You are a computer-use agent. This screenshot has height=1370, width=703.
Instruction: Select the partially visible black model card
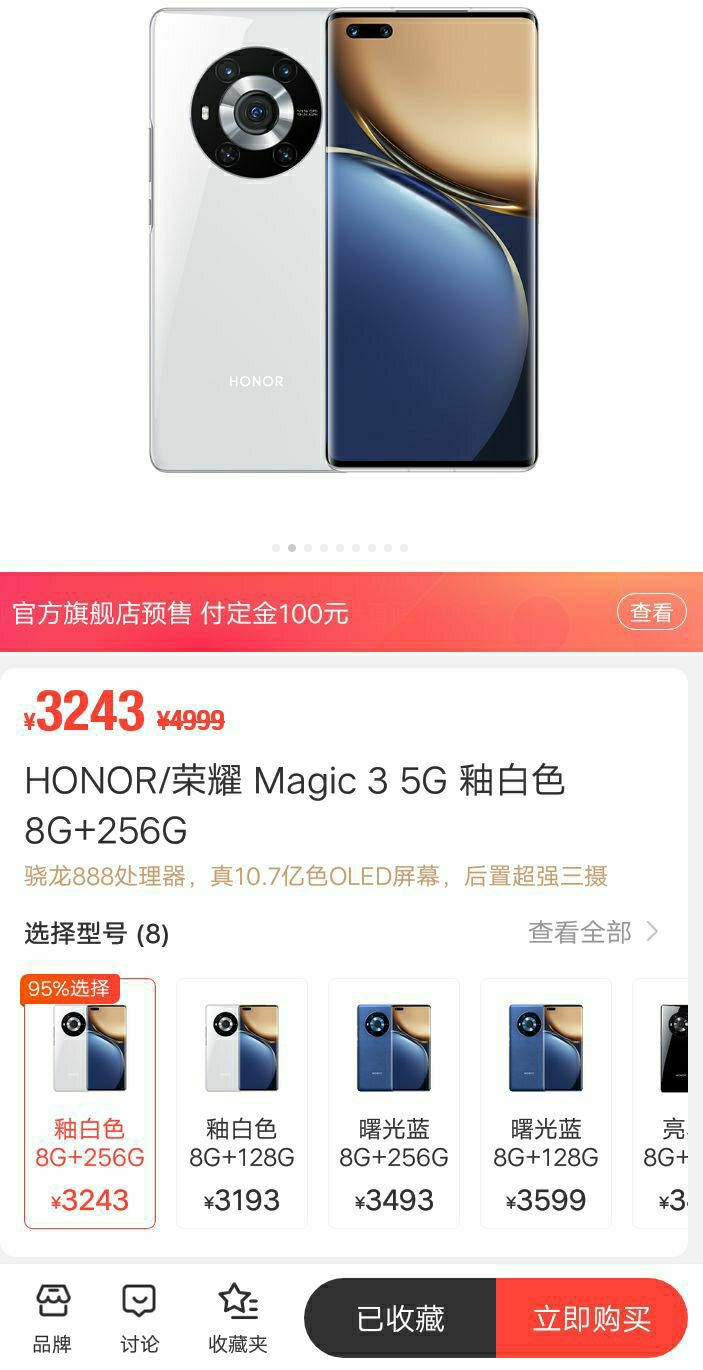click(666, 1103)
